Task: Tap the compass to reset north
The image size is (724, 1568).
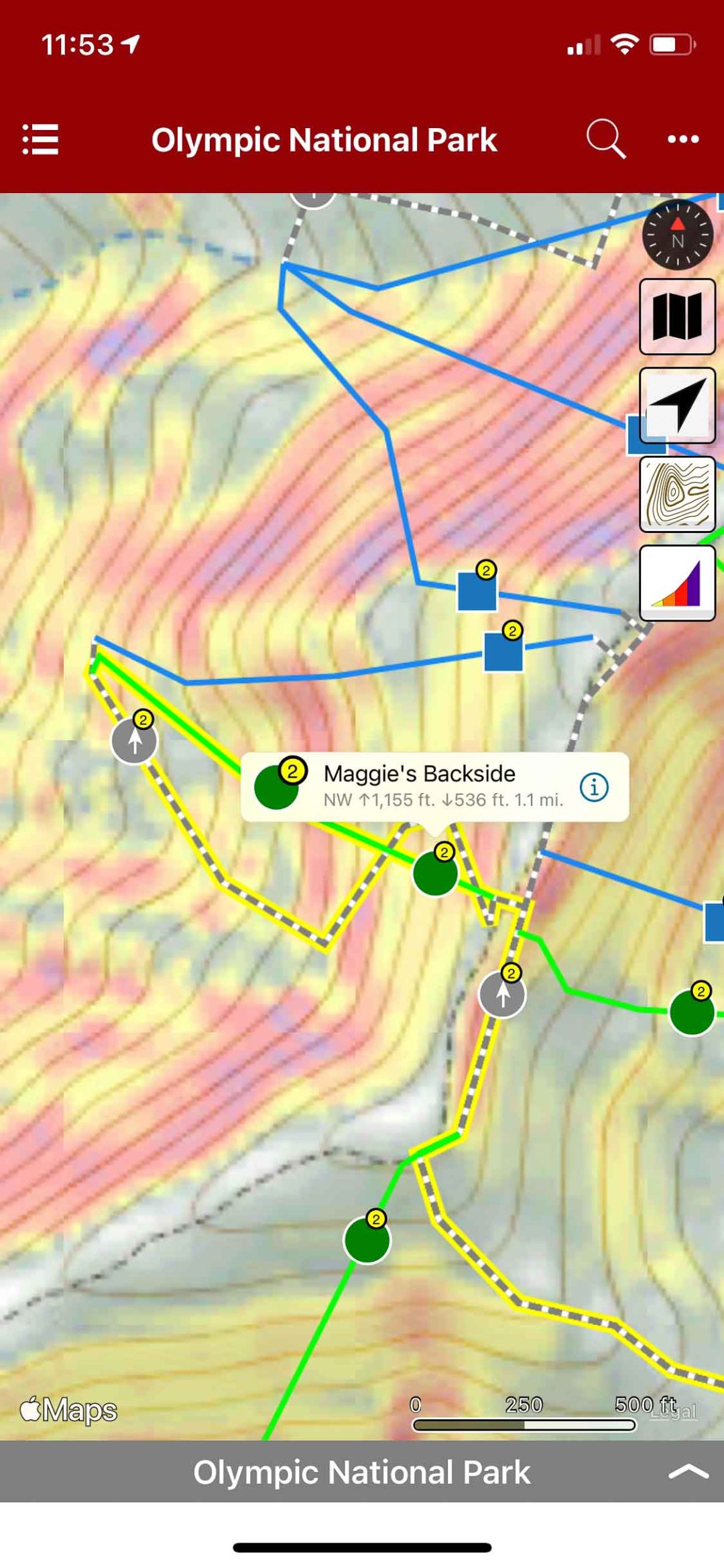Action: pos(677,235)
